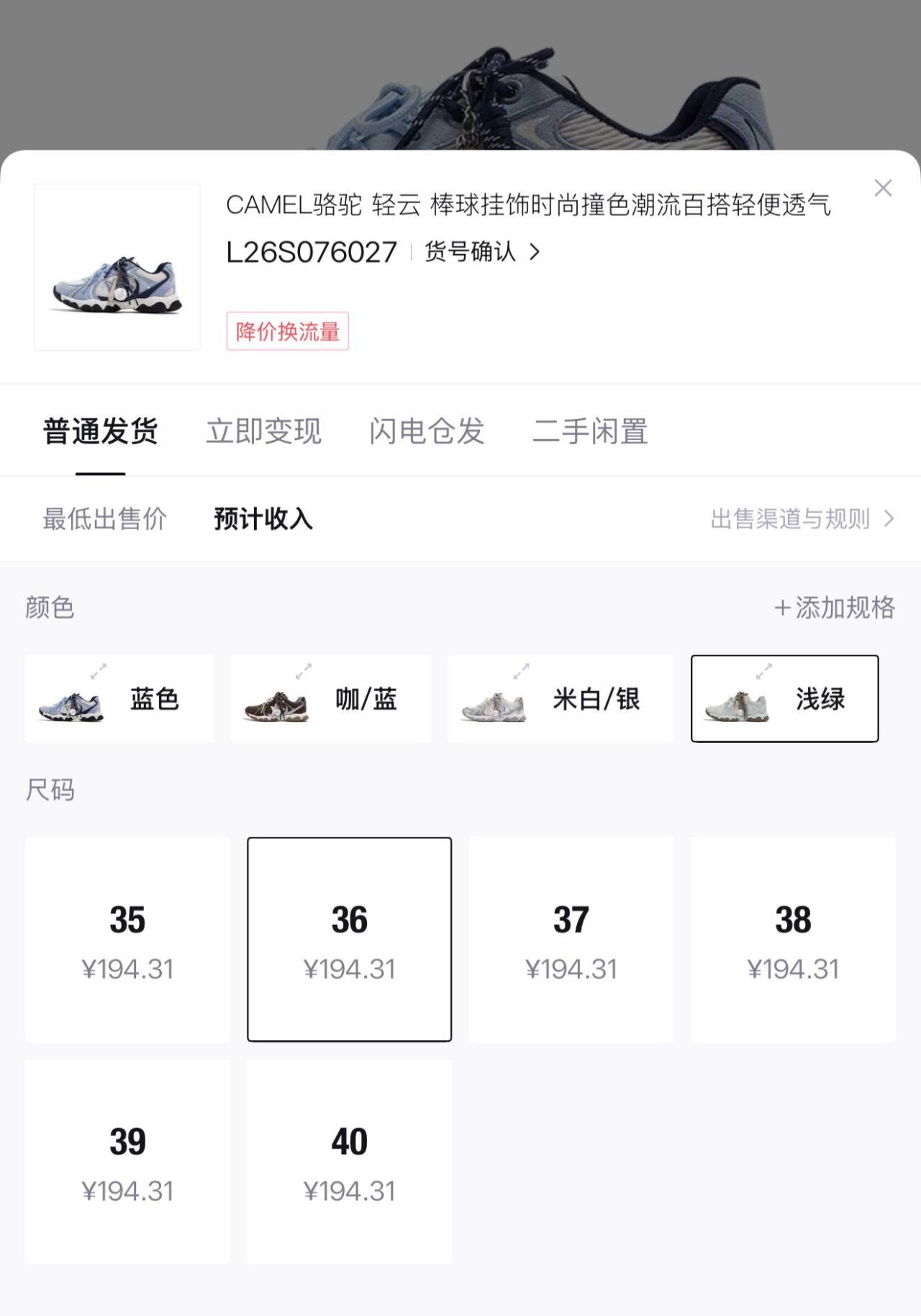Image resolution: width=921 pixels, height=1316 pixels.
Task: Choose size 37
Action: (x=571, y=939)
